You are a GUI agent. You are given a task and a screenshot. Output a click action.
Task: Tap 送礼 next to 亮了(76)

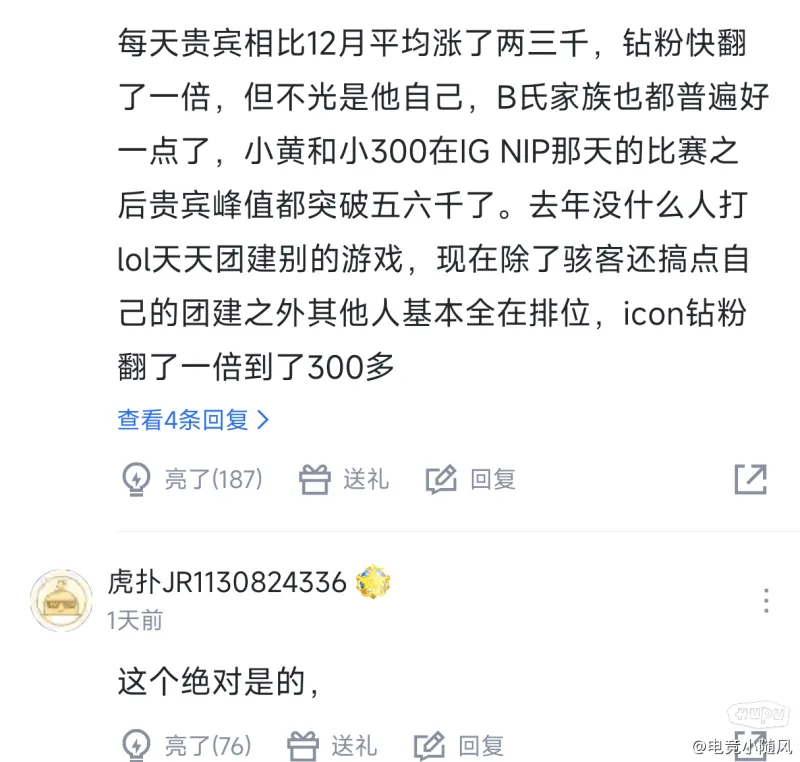click(x=332, y=745)
